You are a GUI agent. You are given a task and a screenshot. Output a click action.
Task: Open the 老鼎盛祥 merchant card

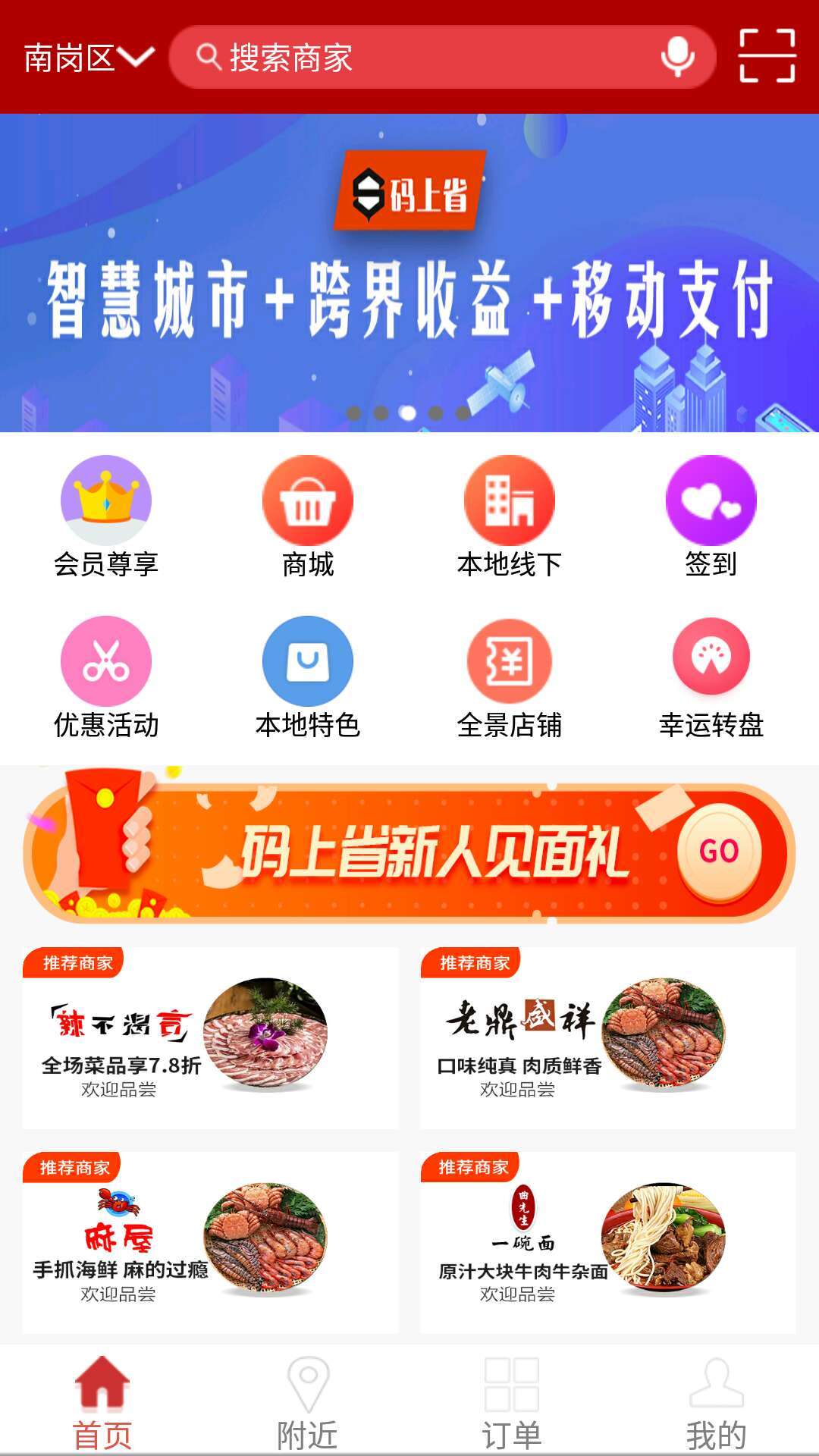pyautogui.click(x=608, y=1038)
